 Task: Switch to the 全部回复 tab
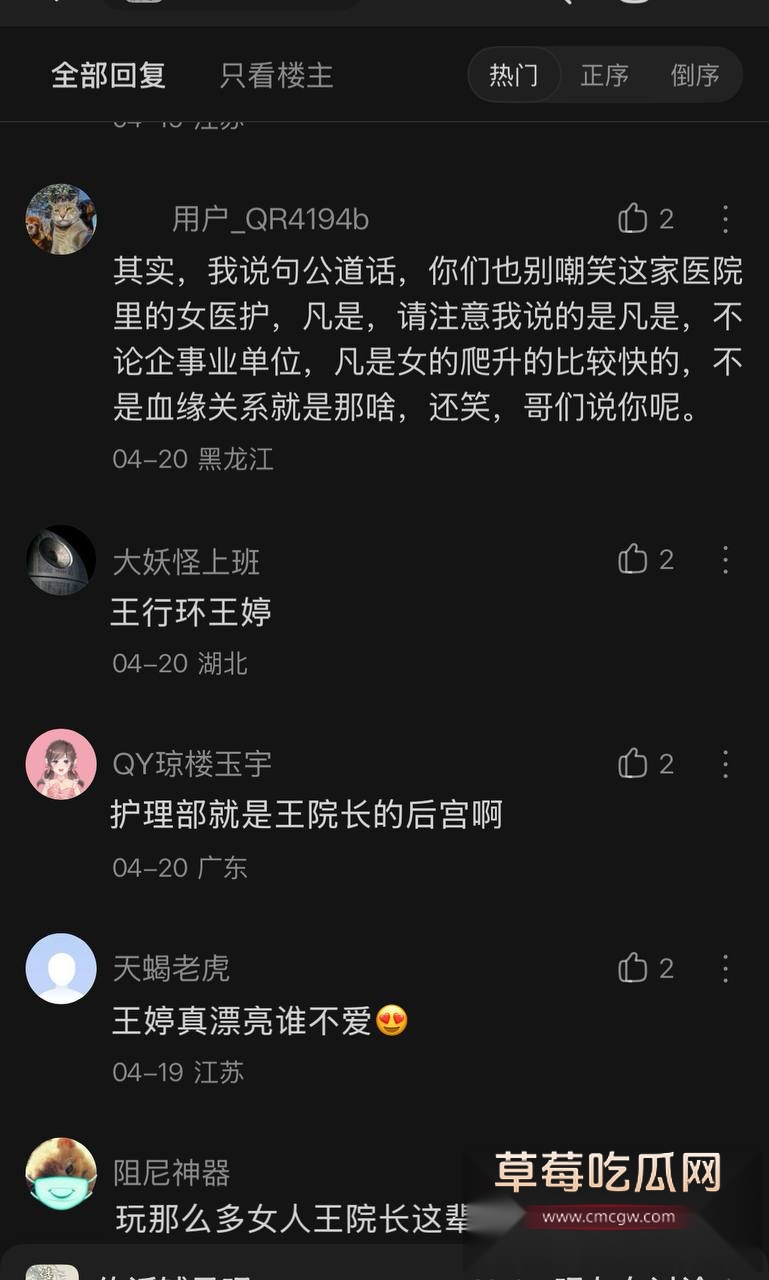(x=108, y=75)
